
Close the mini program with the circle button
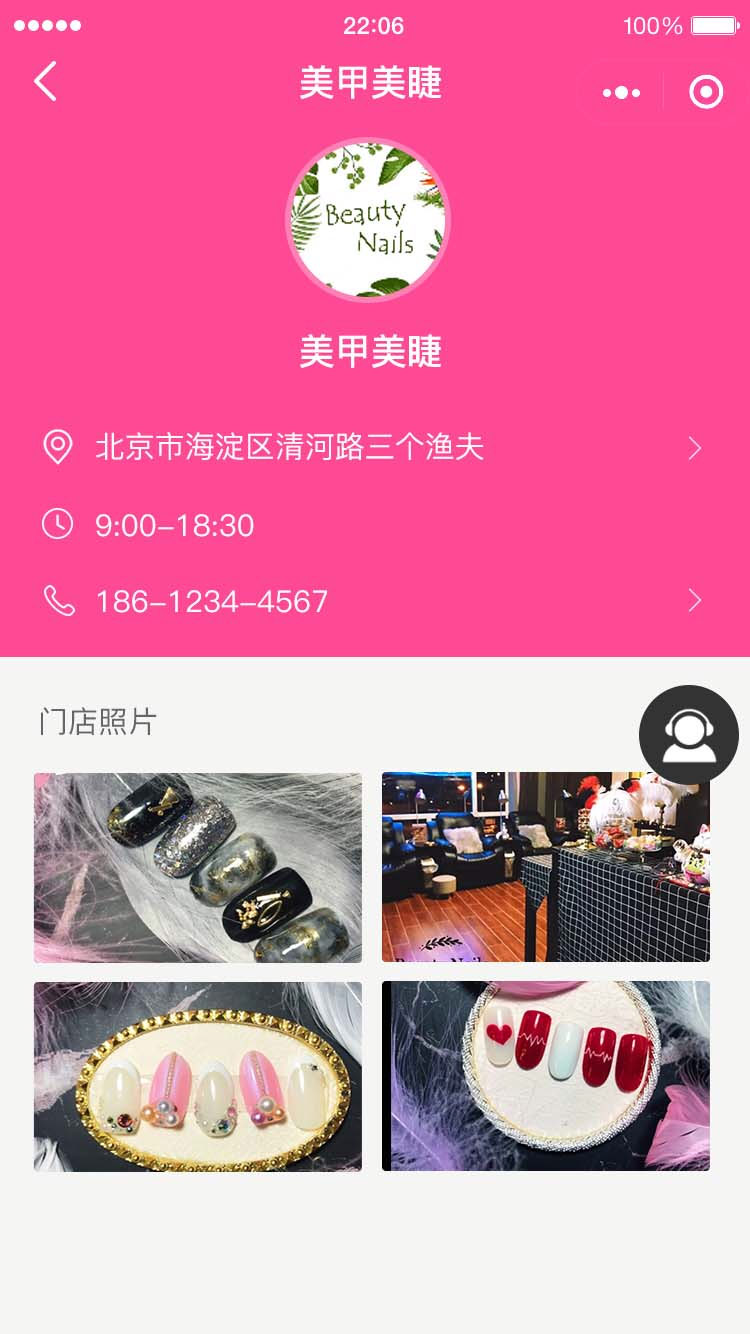[x=706, y=93]
